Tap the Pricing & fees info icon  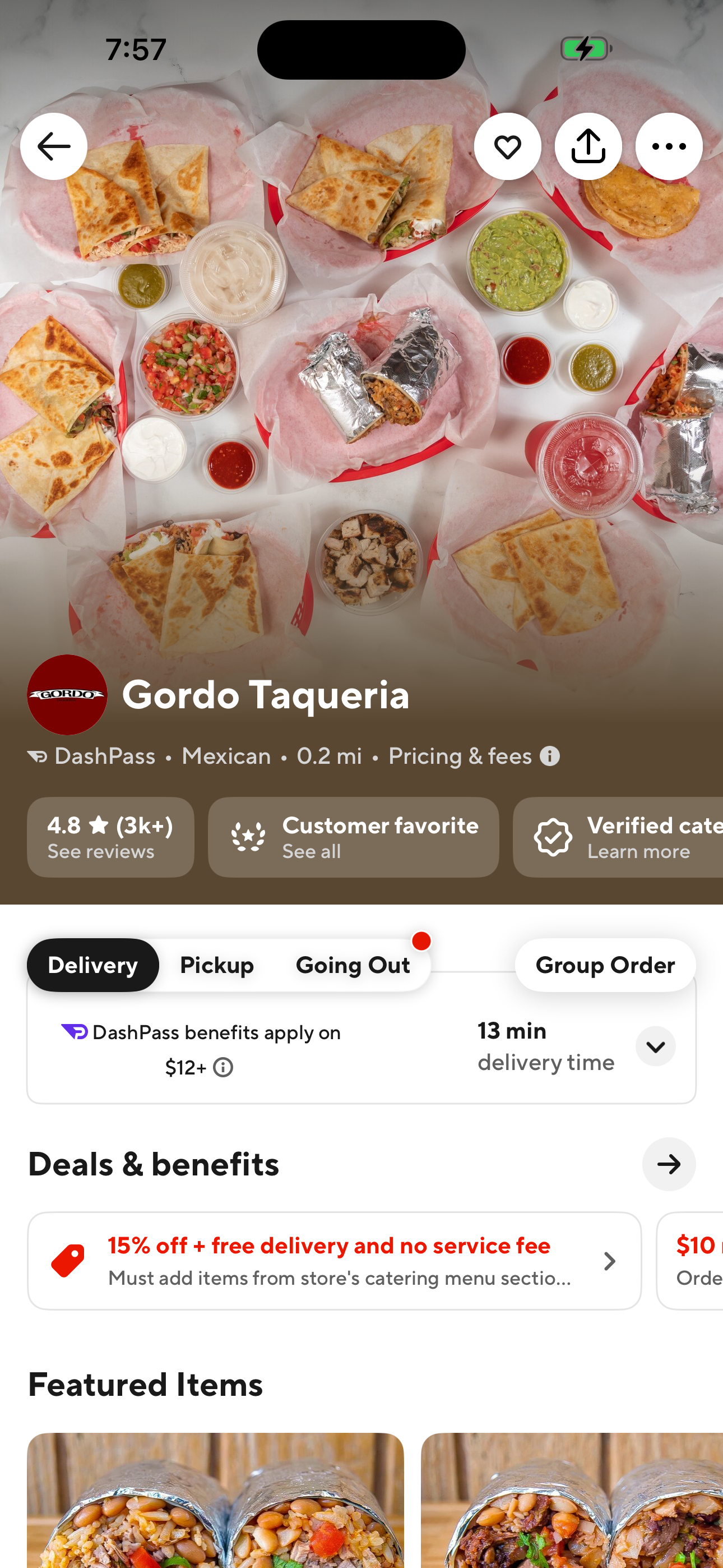[x=551, y=757]
